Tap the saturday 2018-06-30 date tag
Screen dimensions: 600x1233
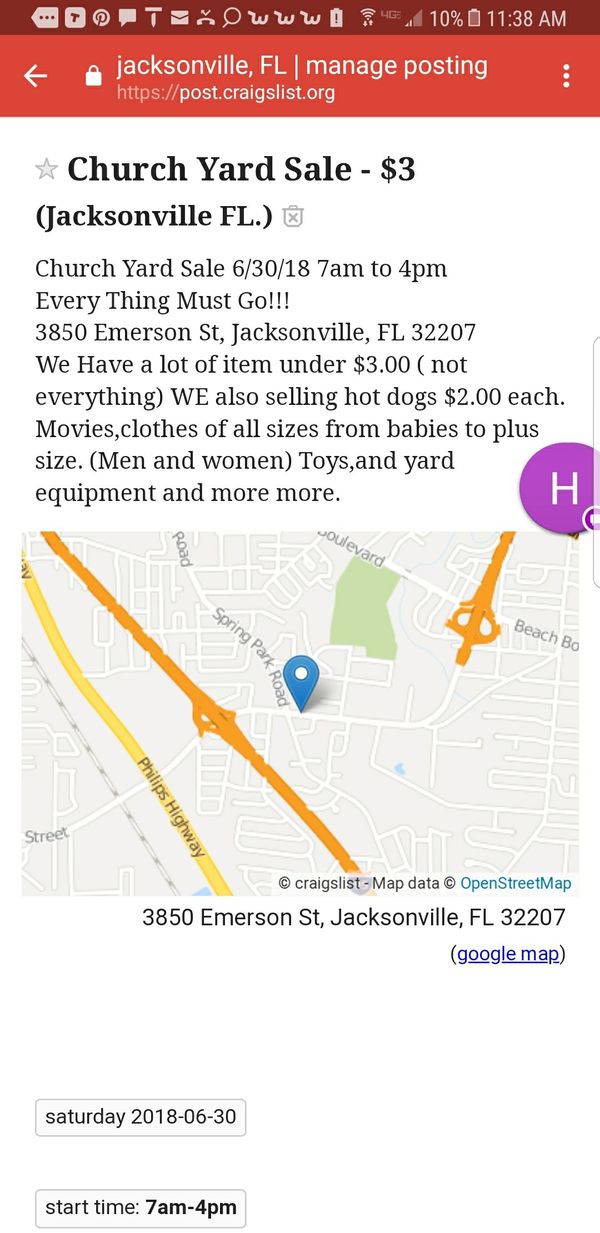point(141,1117)
